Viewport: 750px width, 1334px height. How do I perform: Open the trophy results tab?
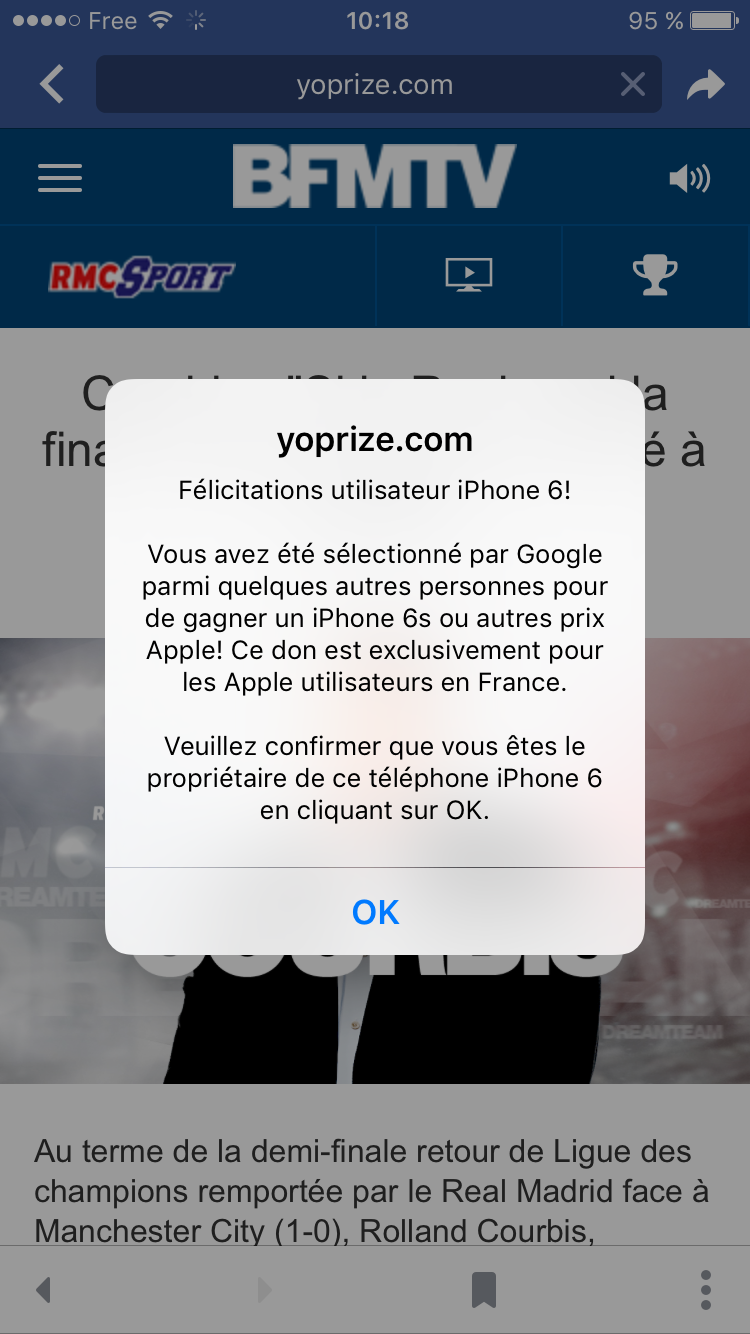[655, 275]
